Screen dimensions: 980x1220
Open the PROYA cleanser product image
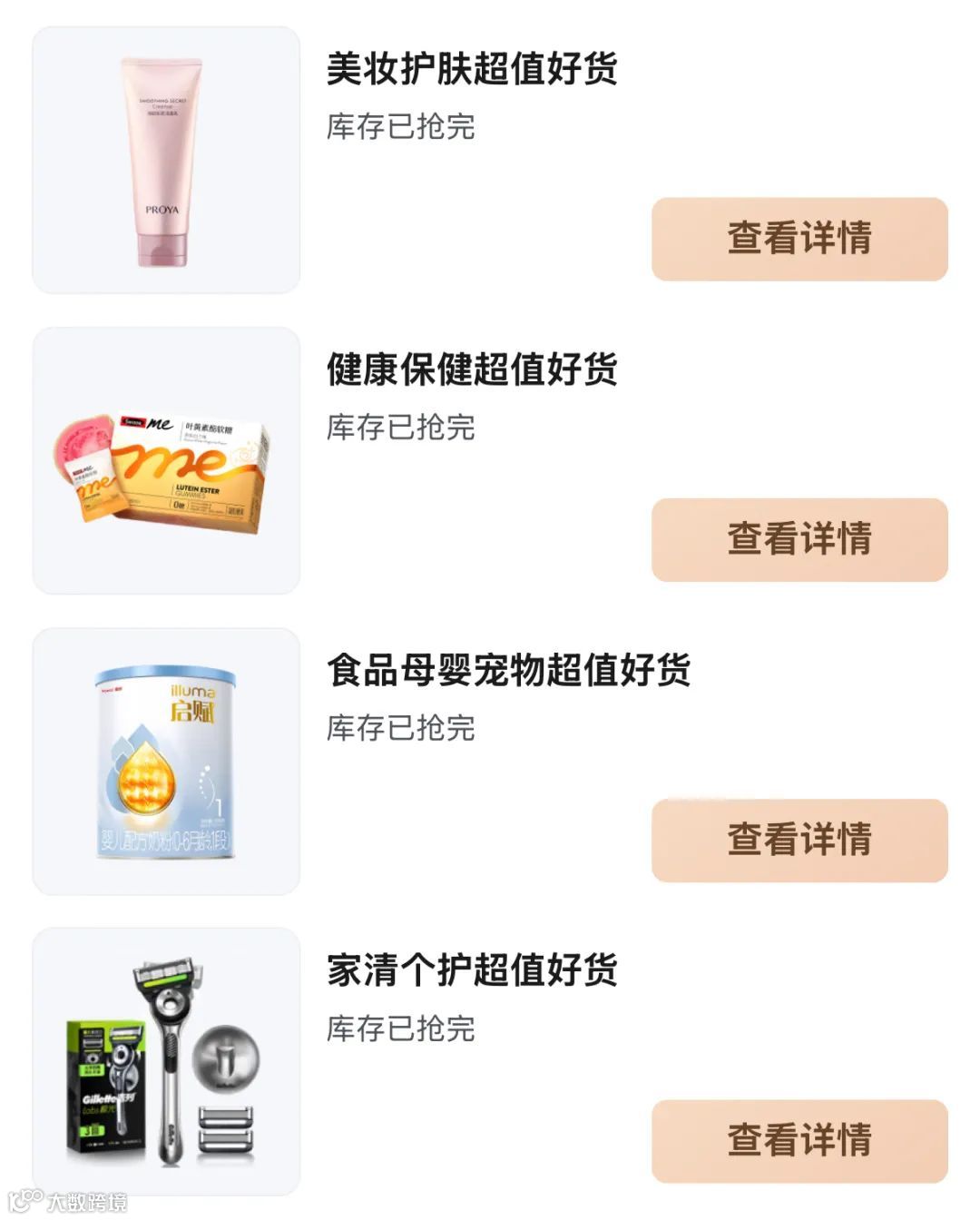166,161
